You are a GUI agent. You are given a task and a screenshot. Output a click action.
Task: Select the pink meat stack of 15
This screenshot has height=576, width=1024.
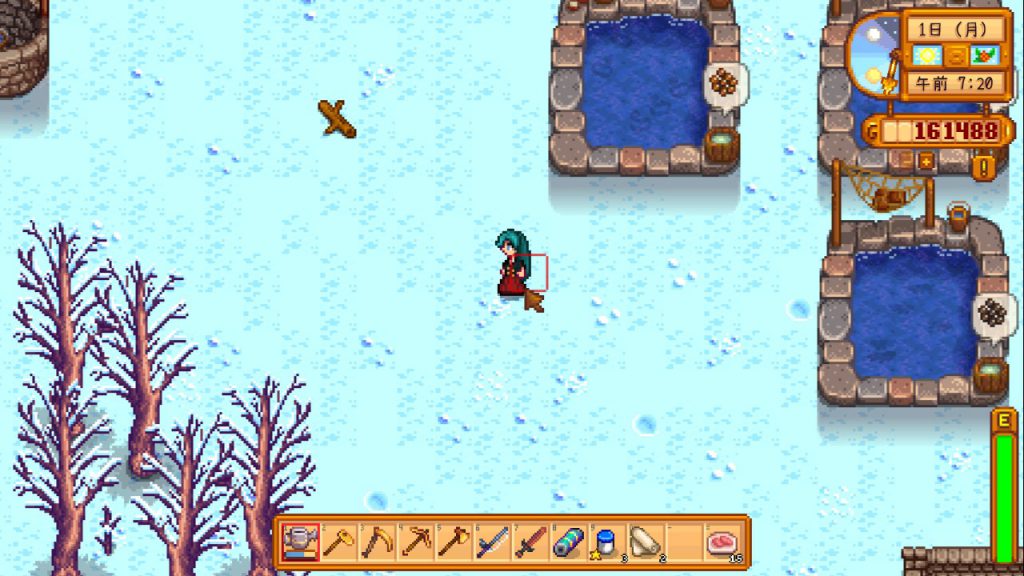(x=719, y=543)
